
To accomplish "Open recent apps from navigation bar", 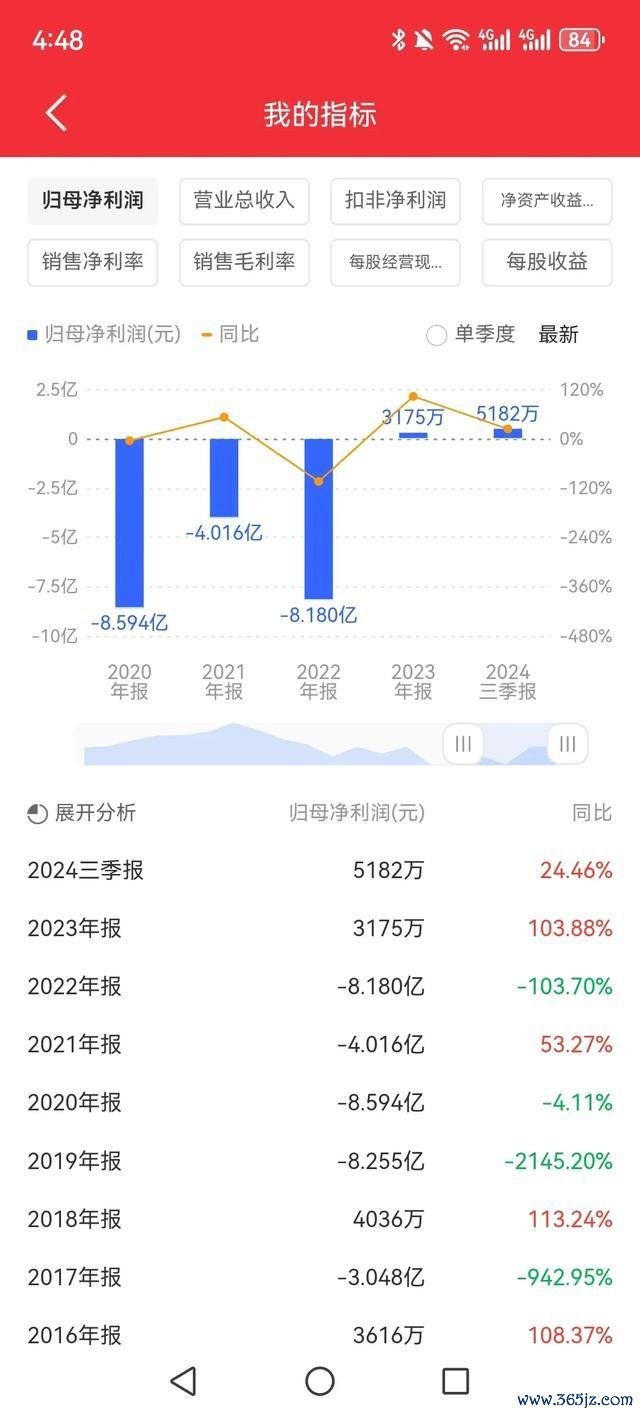I will tap(455, 1381).
